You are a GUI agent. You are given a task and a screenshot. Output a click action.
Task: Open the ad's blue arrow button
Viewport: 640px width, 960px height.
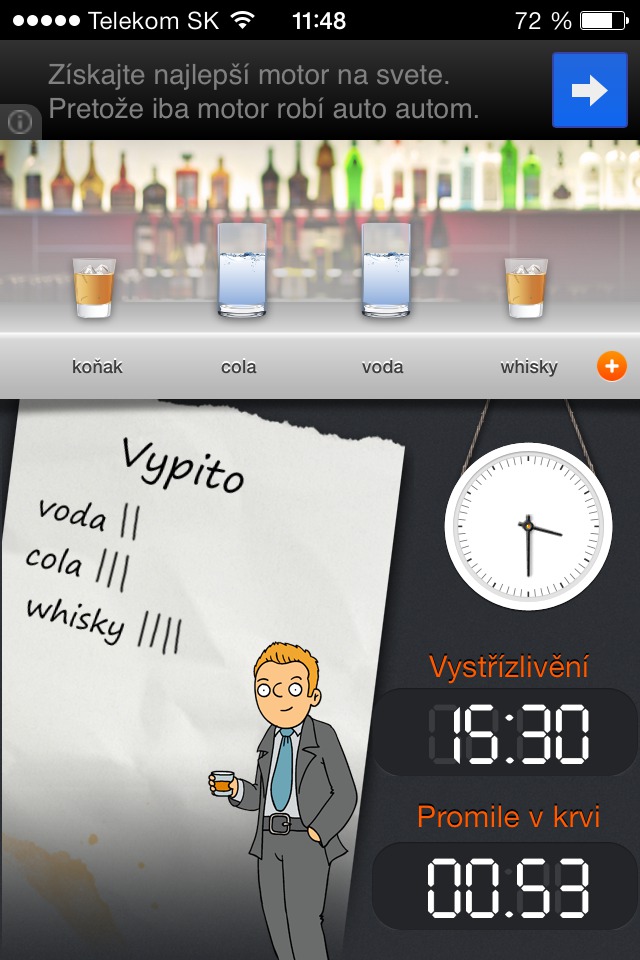[x=589, y=91]
